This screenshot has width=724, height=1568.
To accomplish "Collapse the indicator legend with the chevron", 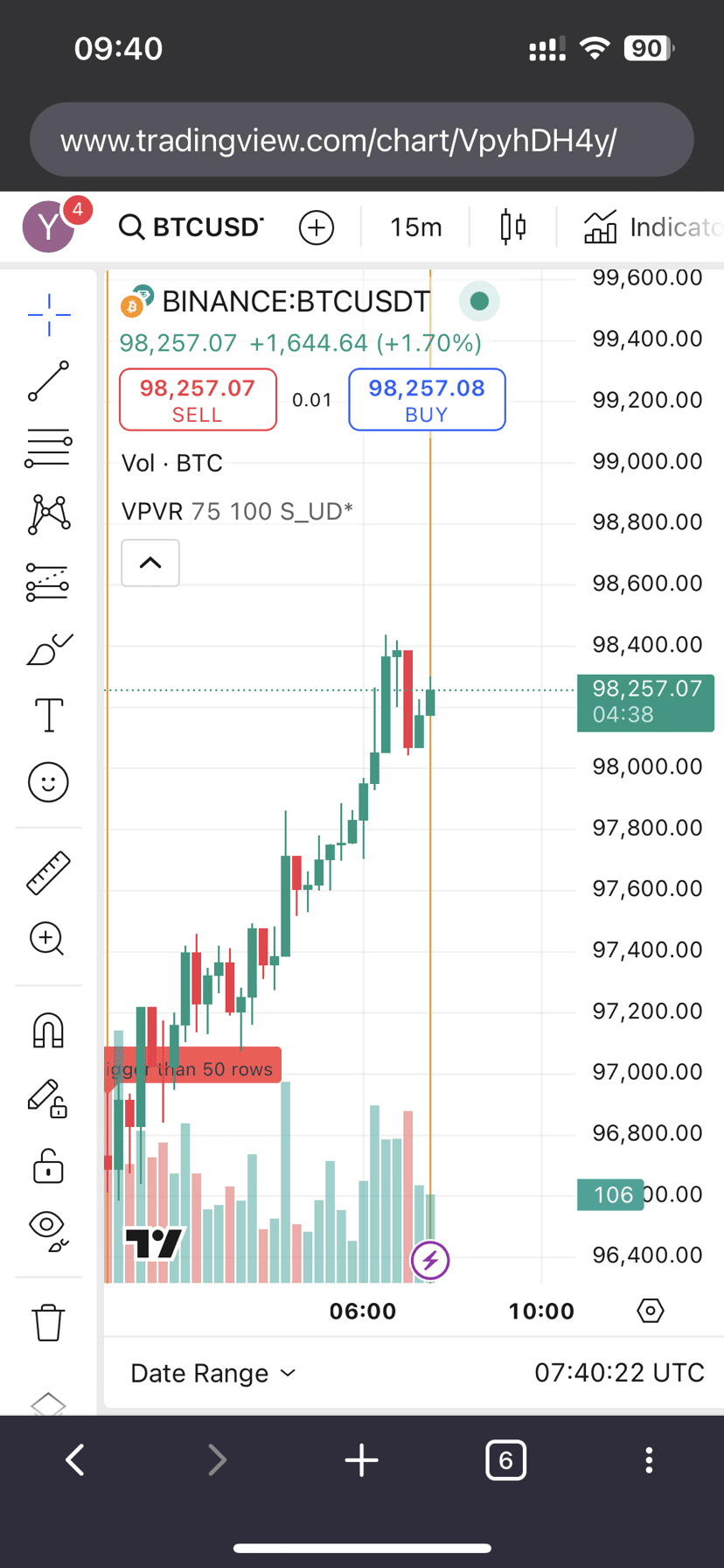I will click(x=150, y=563).
